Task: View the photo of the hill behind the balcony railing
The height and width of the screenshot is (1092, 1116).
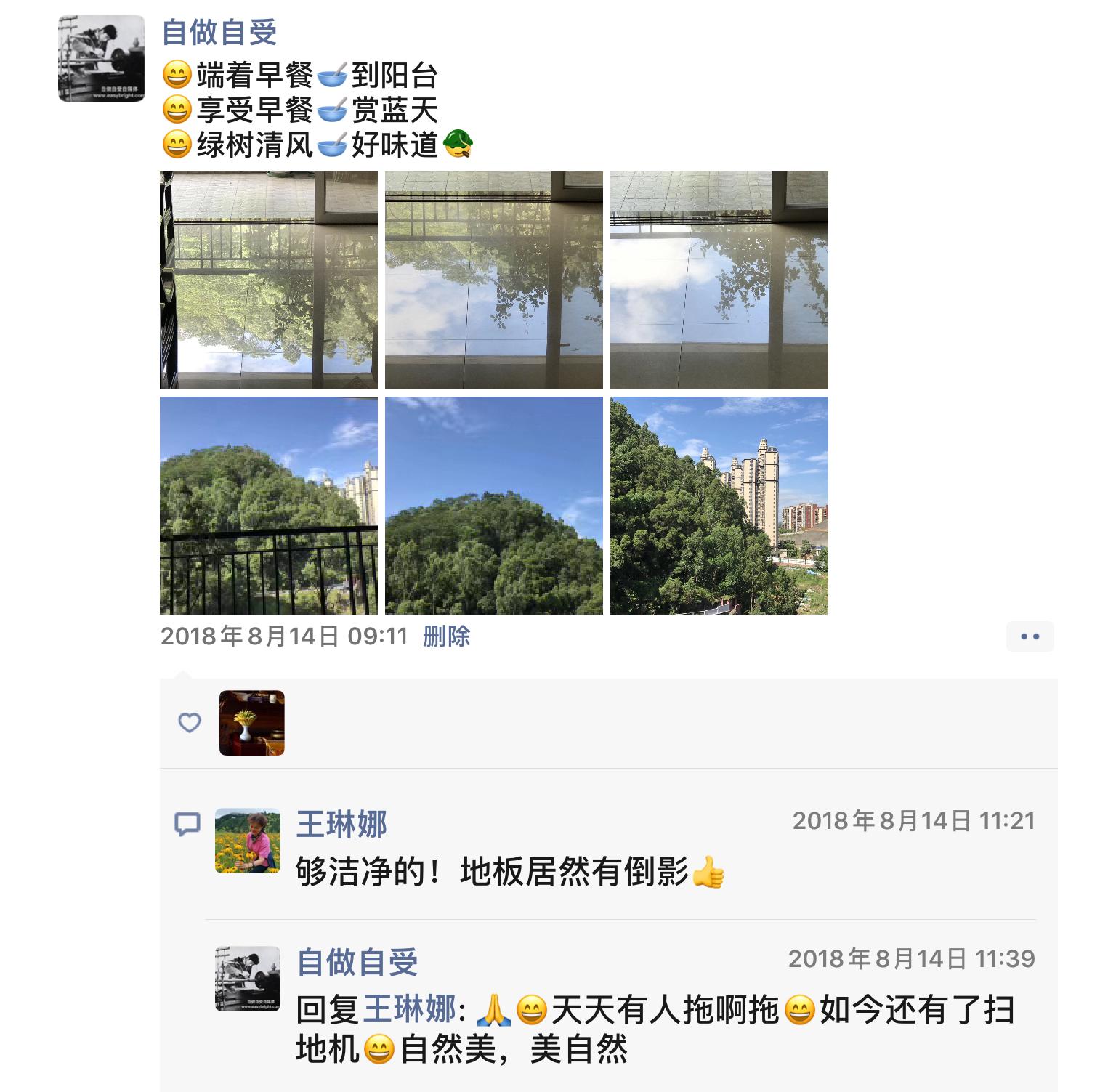Action: [268, 505]
